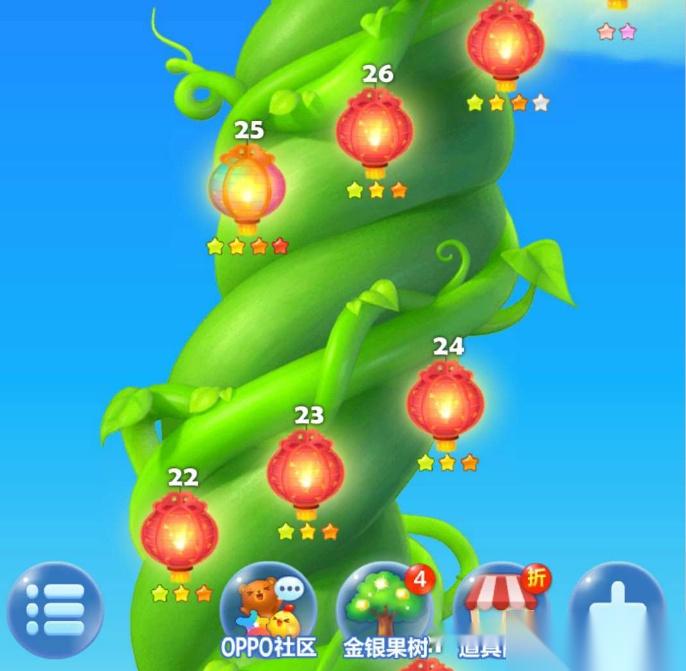Open the lantern above level 26
This screenshot has width=686, height=671.
(x=506, y=45)
